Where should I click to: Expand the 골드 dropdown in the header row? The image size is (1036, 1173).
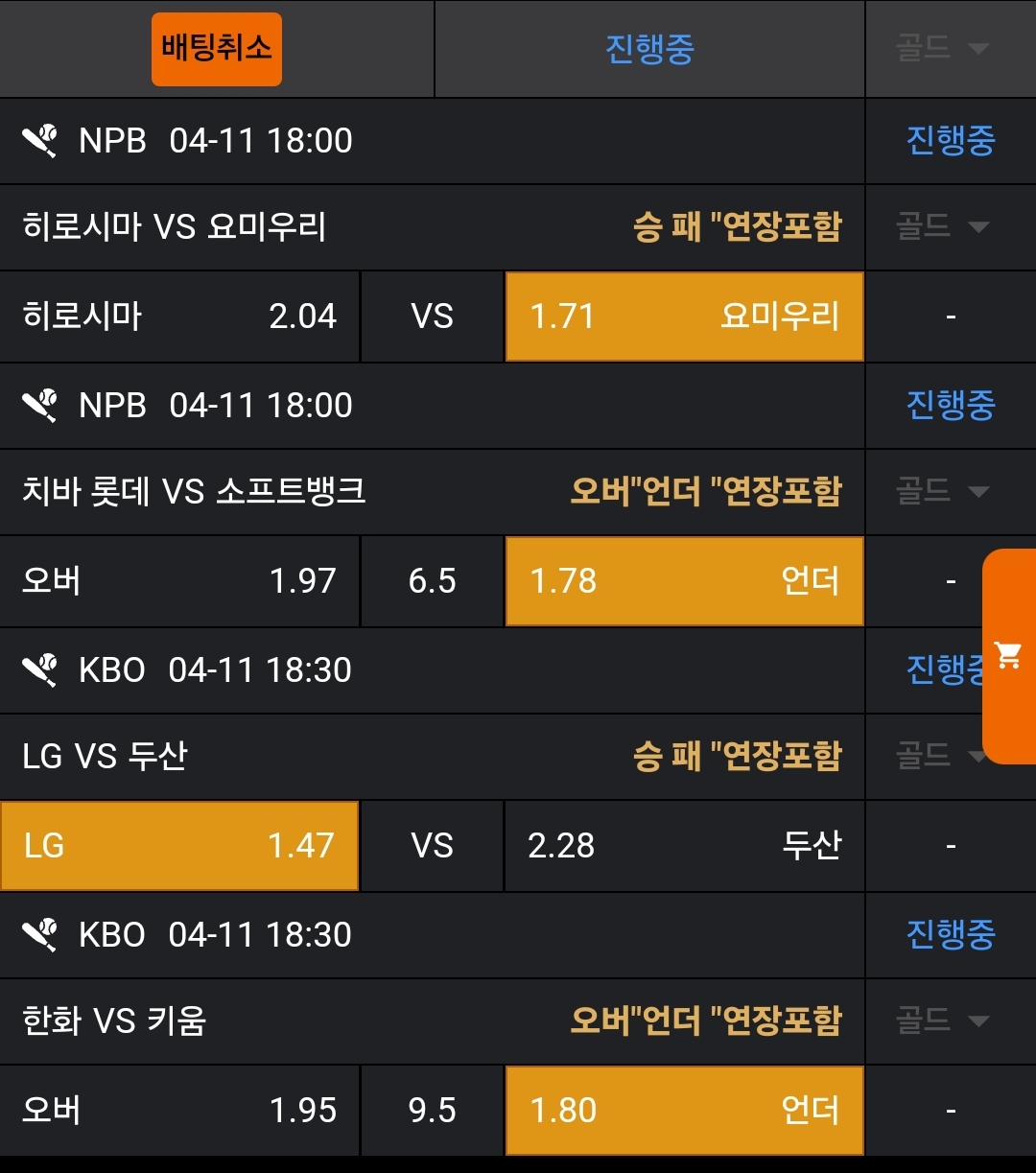[x=942, y=49]
